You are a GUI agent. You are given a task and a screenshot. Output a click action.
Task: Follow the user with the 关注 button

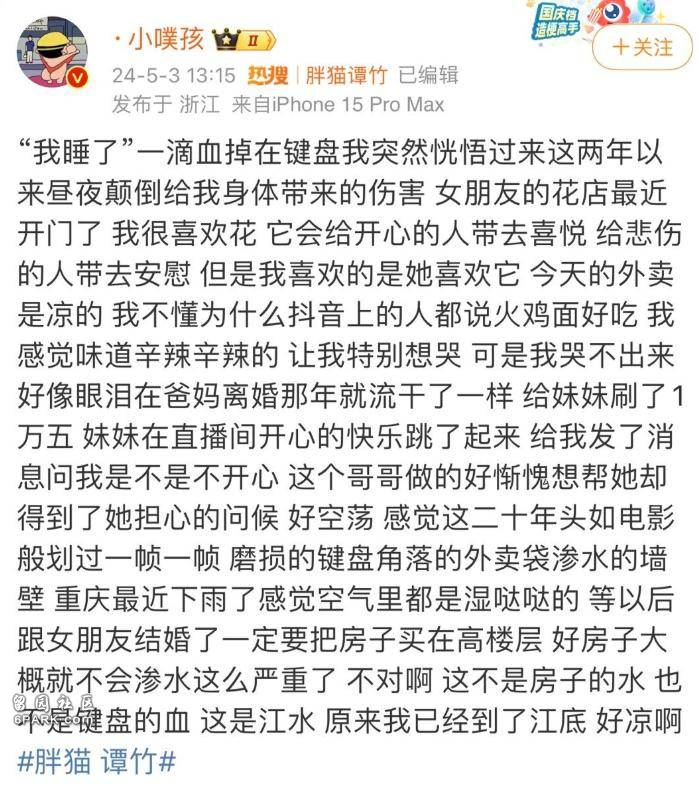641,47
